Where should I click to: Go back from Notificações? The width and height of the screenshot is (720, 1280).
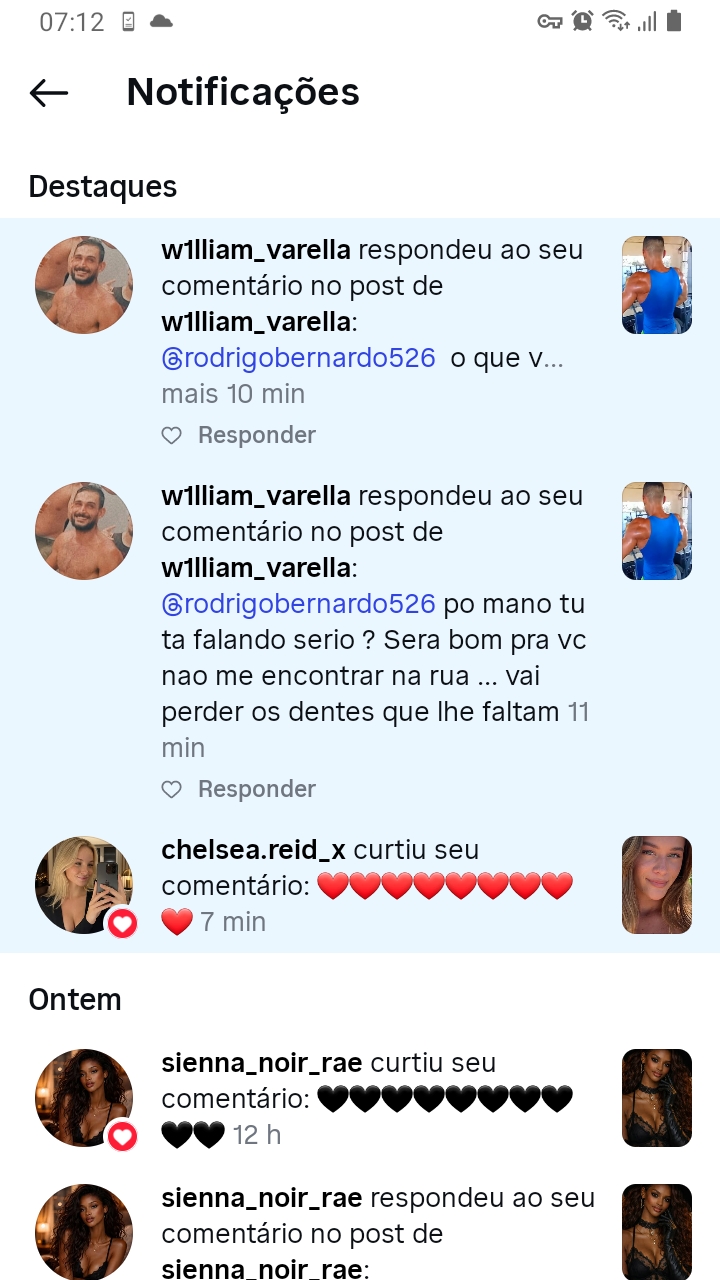[49, 93]
